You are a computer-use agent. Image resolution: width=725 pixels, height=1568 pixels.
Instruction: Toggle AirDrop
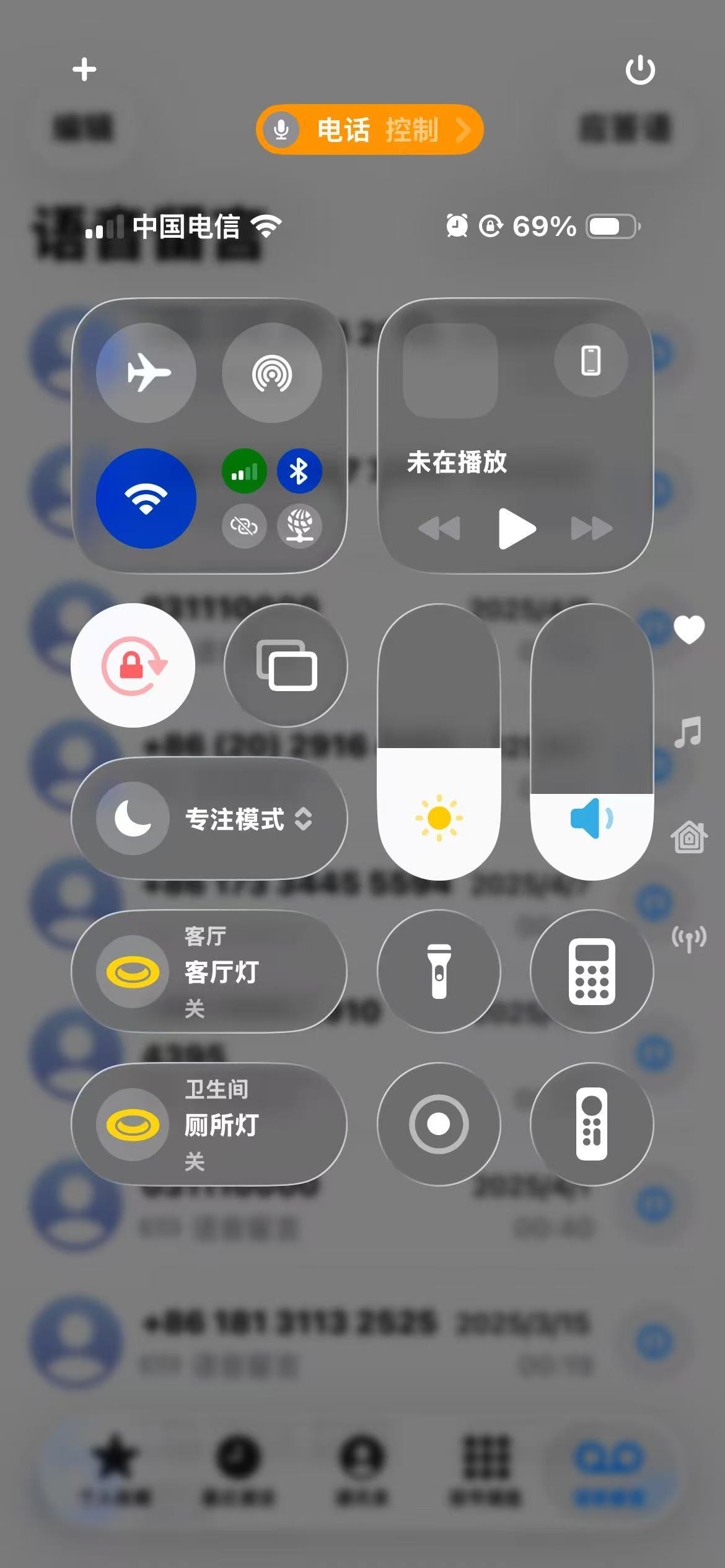(x=272, y=373)
